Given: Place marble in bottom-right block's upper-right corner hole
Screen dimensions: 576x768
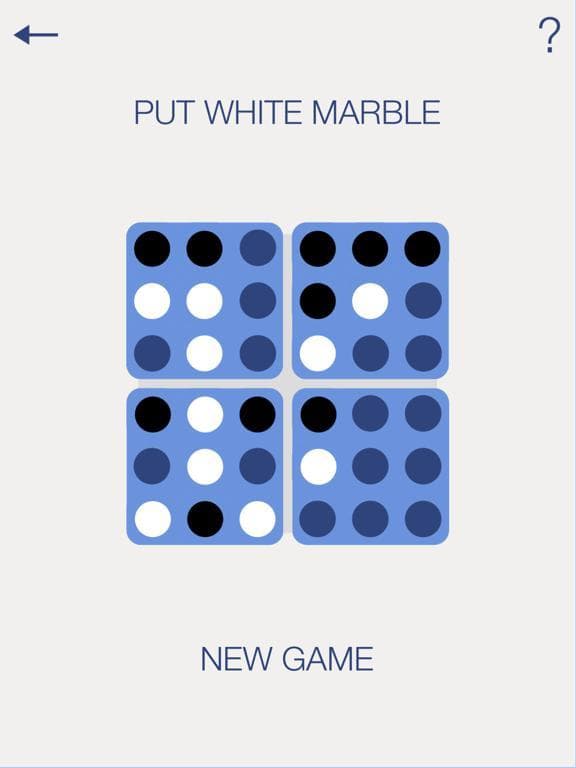Looking at the screenshot, I should 423,414.
